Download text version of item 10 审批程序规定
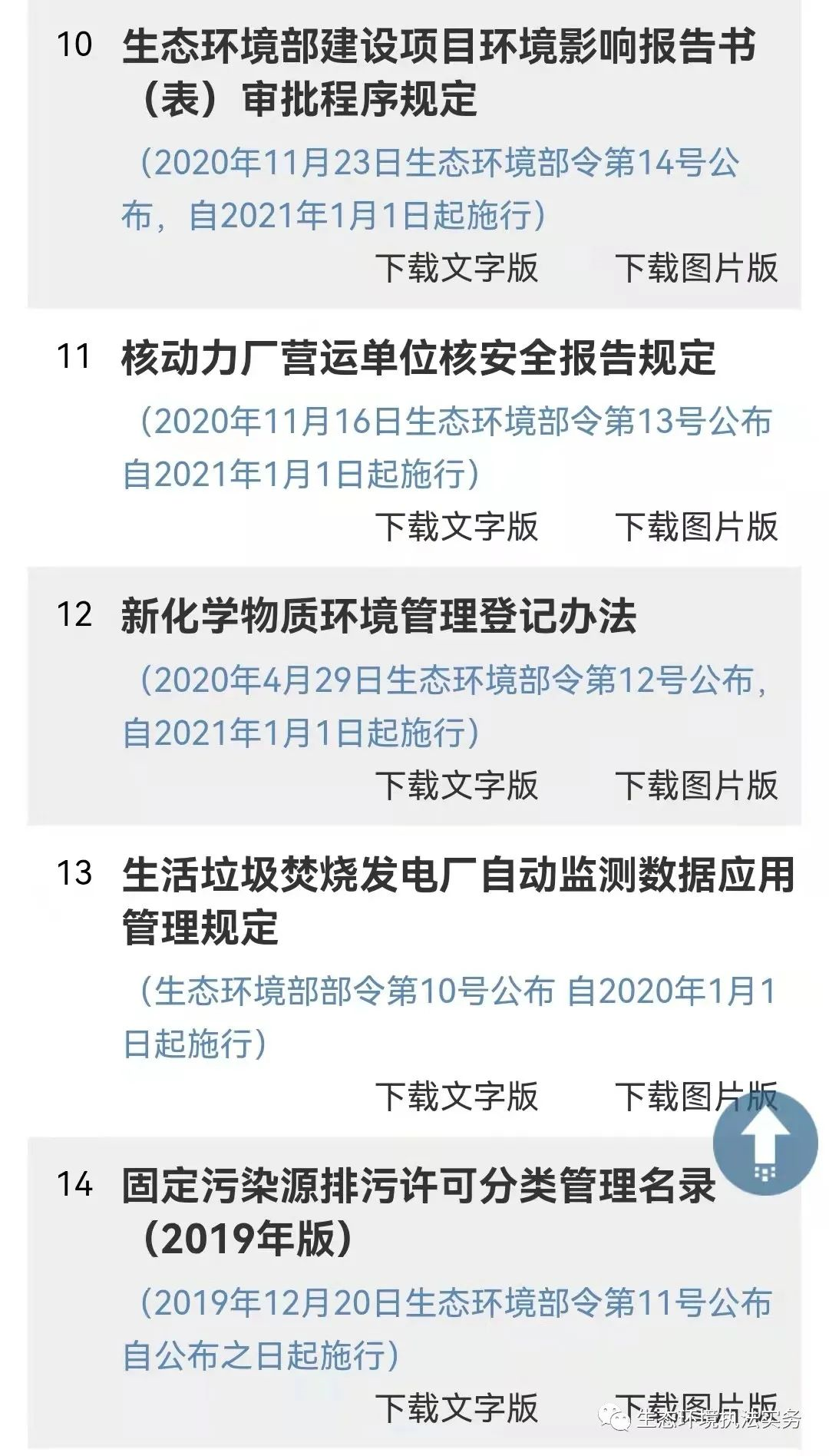 [x=457, y=268]
